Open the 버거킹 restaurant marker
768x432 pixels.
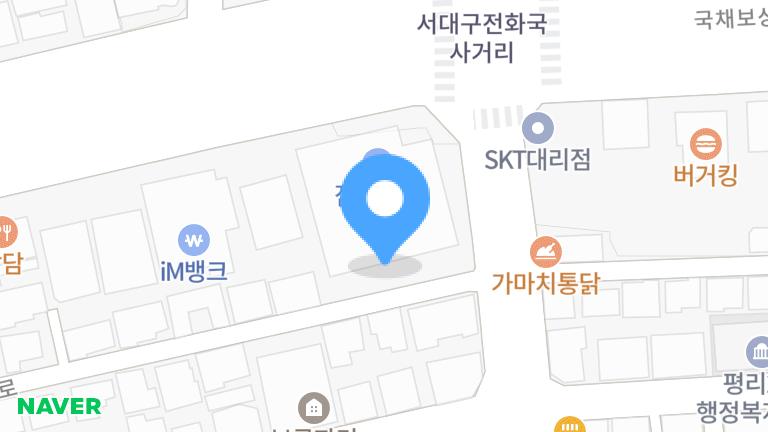707,141
